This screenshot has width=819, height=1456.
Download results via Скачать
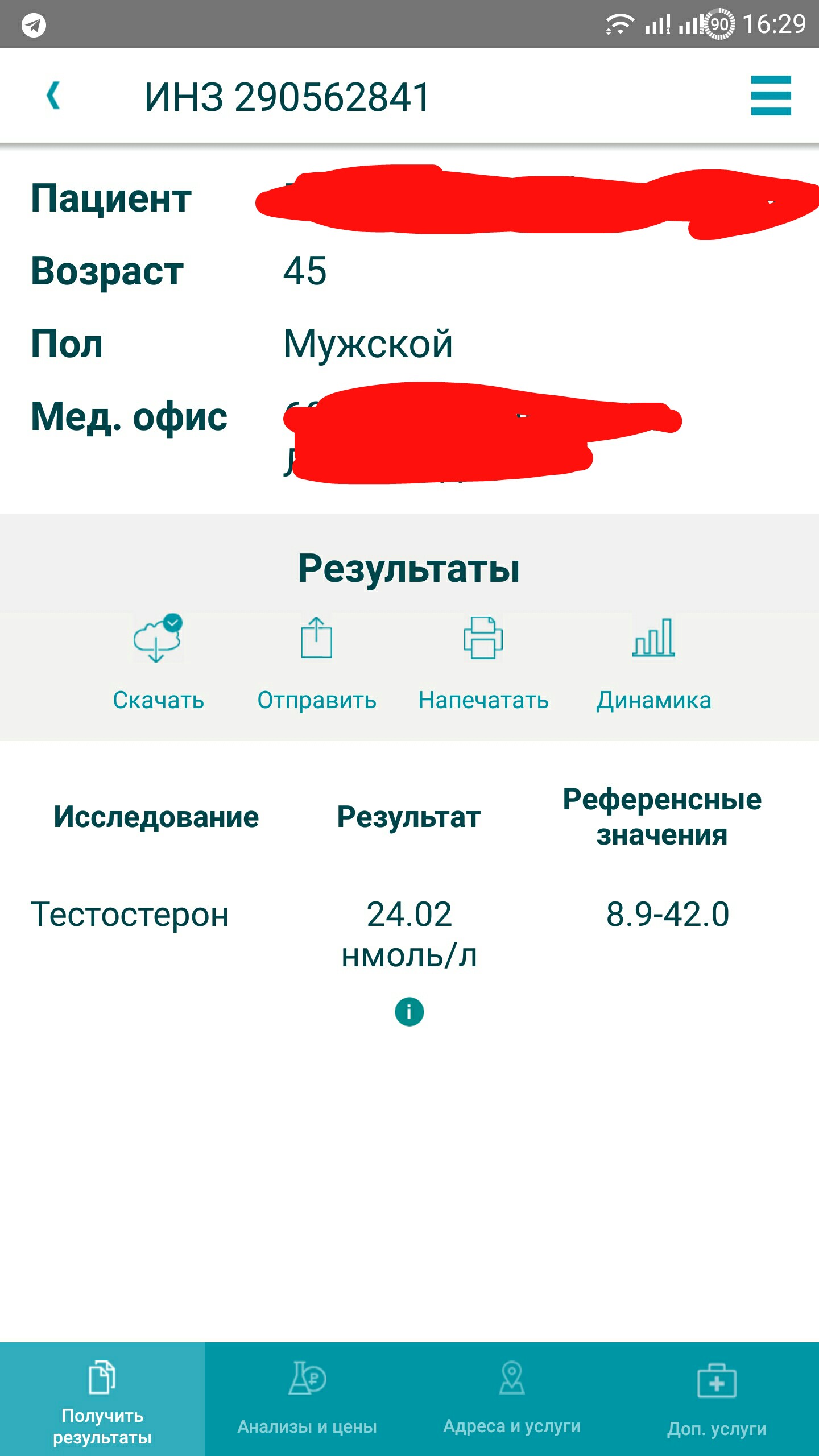[x=158, y=663]
